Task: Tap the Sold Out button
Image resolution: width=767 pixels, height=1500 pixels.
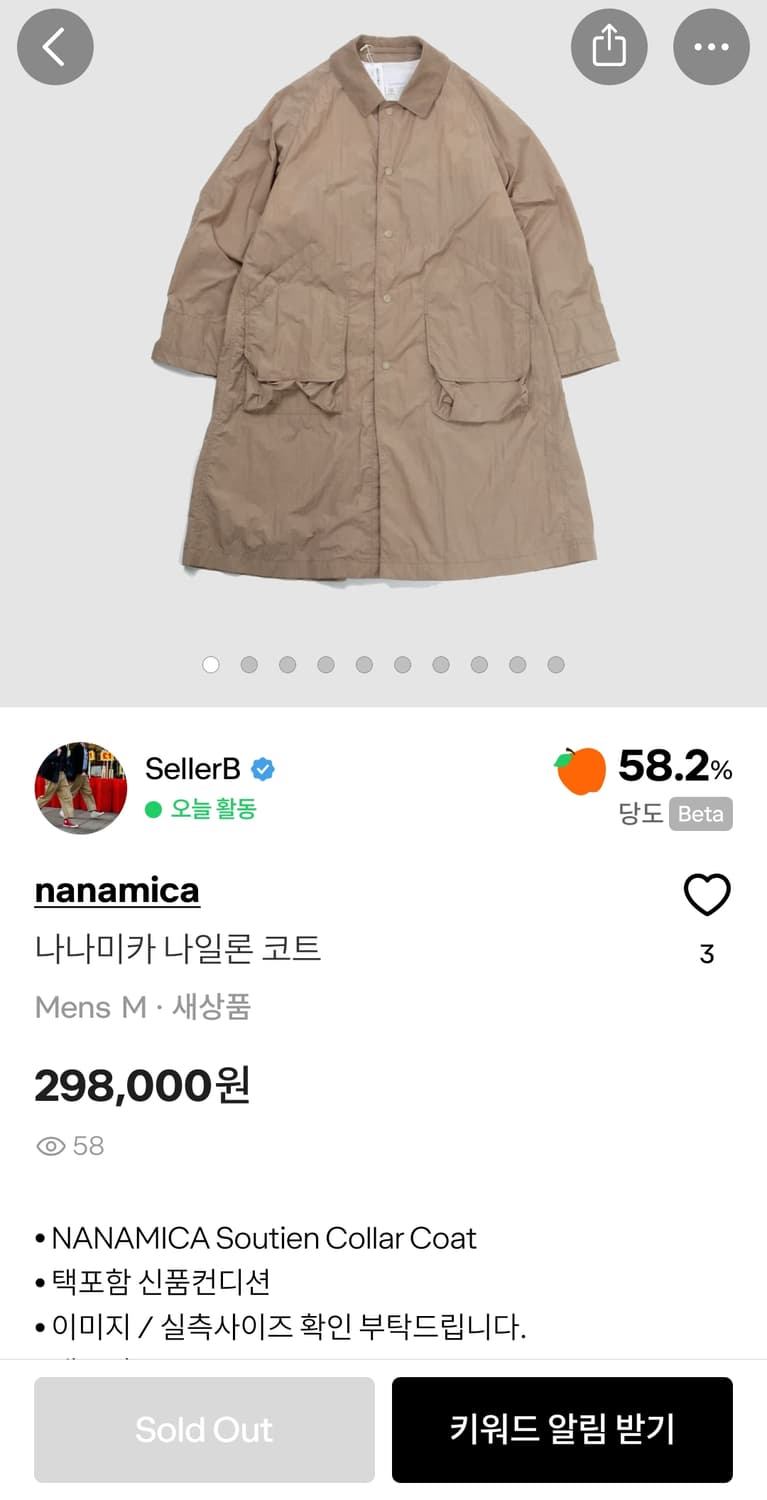Action: point(204,1430)
